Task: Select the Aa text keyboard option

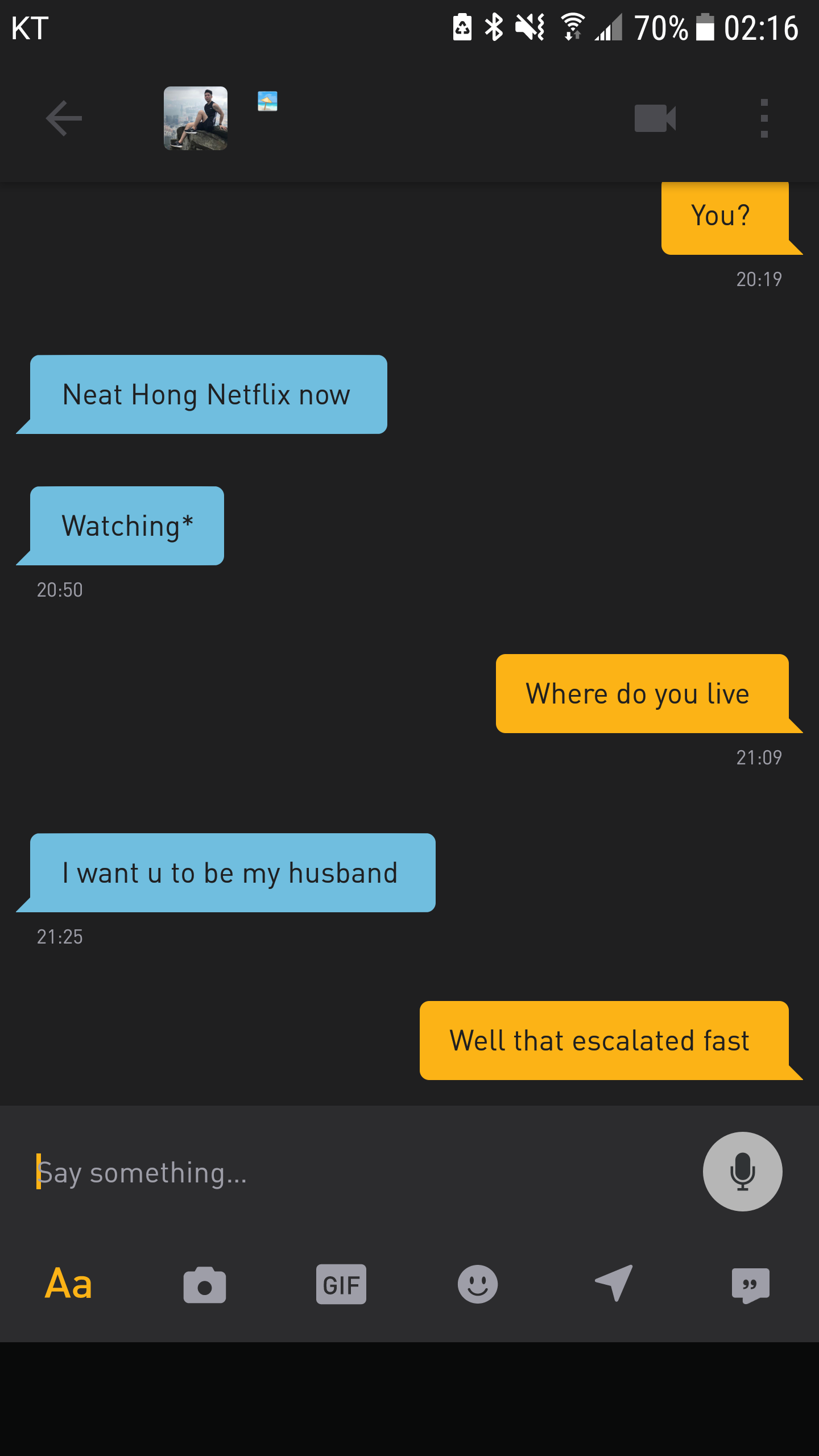Action: pos(68,1284)
